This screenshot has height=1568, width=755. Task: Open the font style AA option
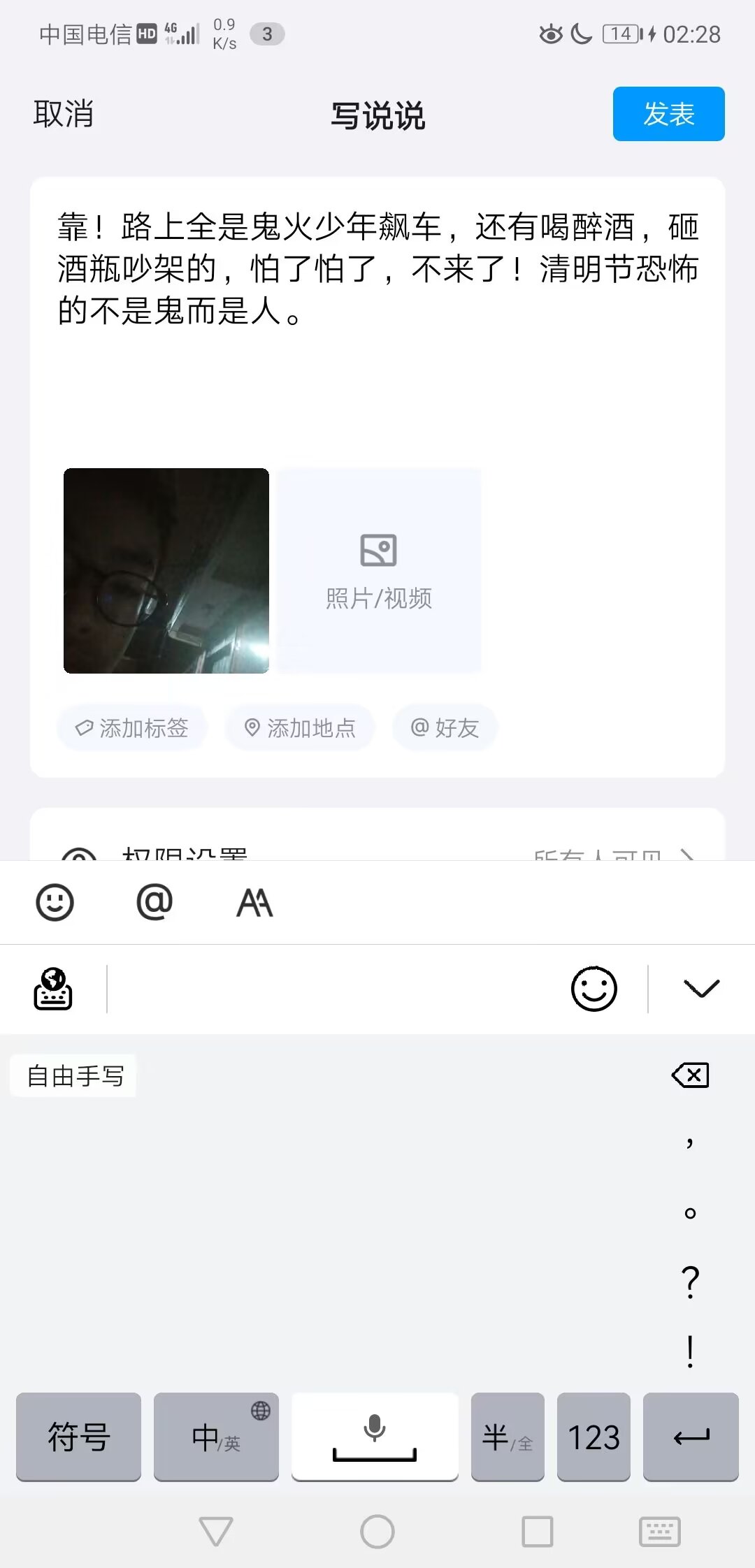[x=254, y=902]
